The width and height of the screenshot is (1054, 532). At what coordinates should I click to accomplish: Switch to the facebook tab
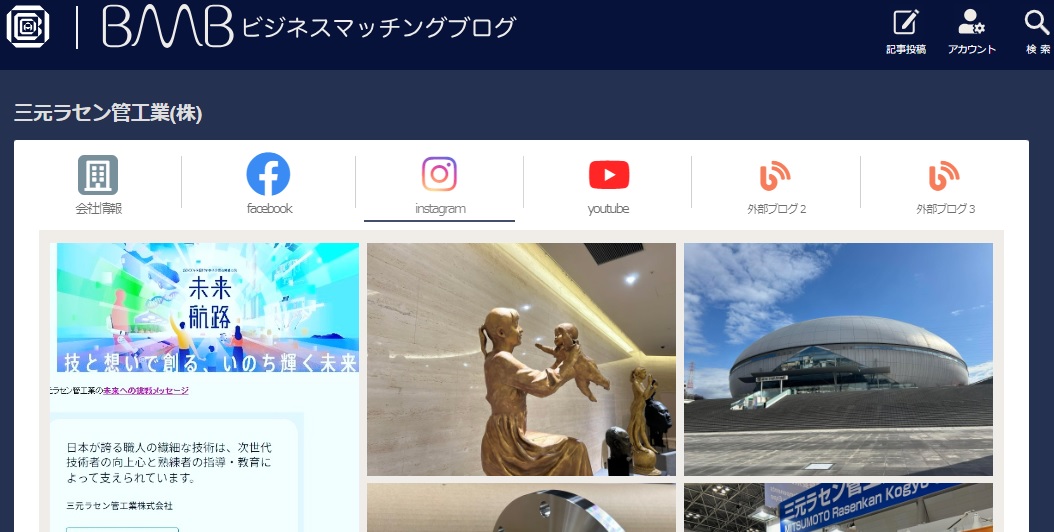pyautogui.click(x=269, y=186)
